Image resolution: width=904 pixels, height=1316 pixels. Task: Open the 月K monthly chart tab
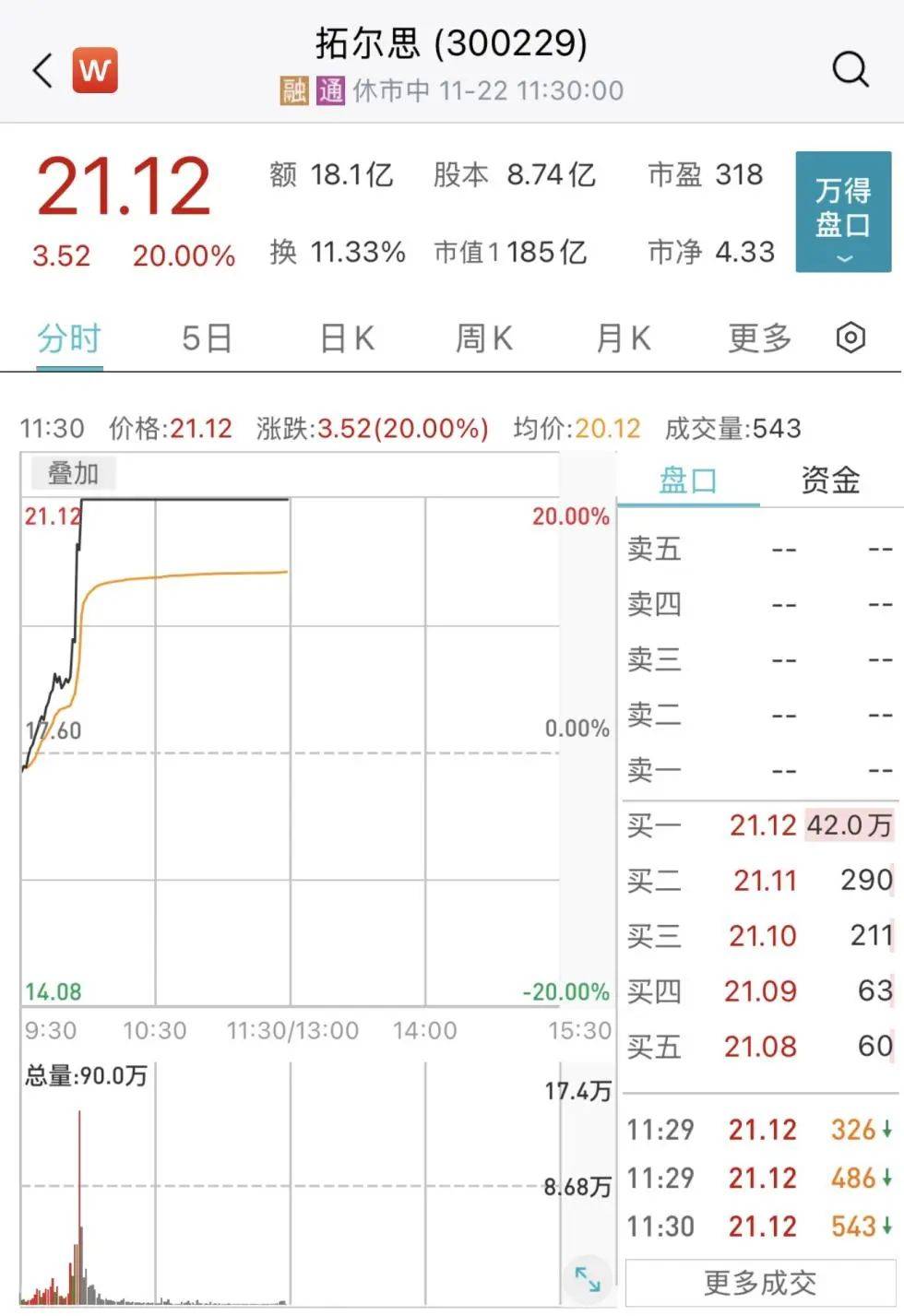coord(621,338)
